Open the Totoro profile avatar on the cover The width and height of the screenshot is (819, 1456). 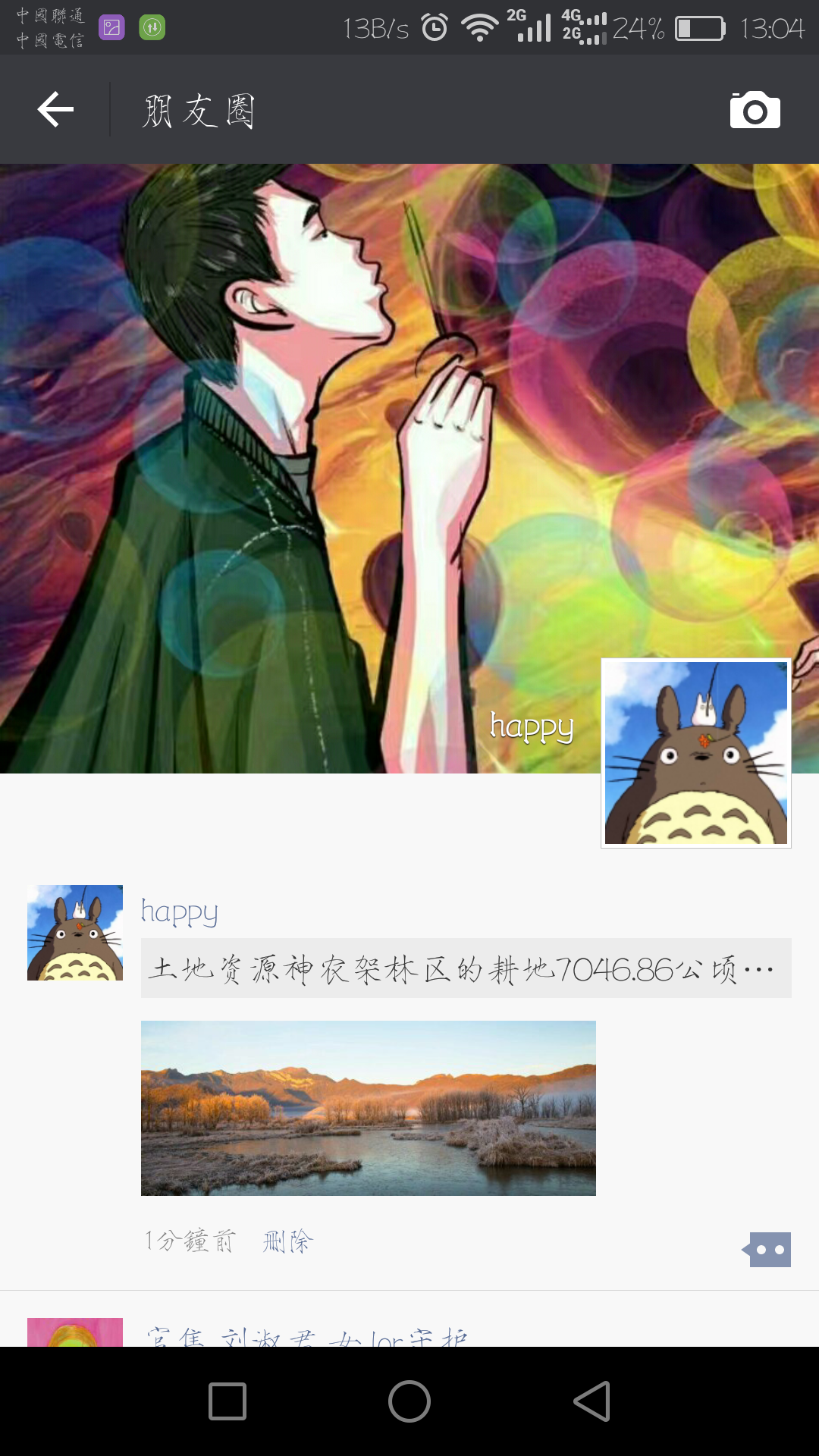[695, 752]
